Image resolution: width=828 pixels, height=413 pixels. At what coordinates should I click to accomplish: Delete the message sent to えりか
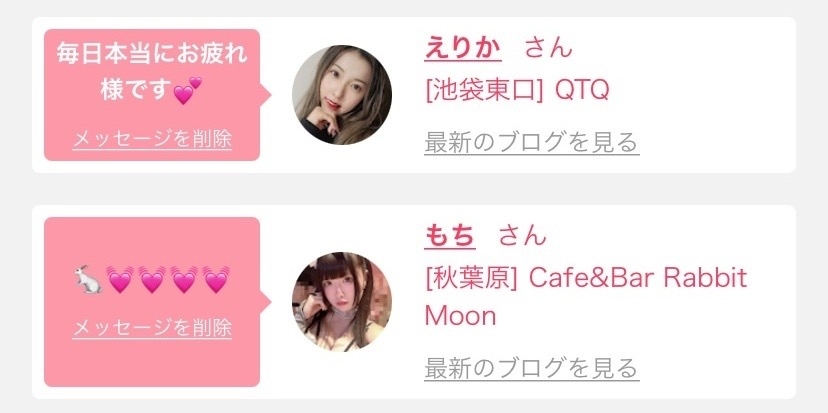[152, 139]
